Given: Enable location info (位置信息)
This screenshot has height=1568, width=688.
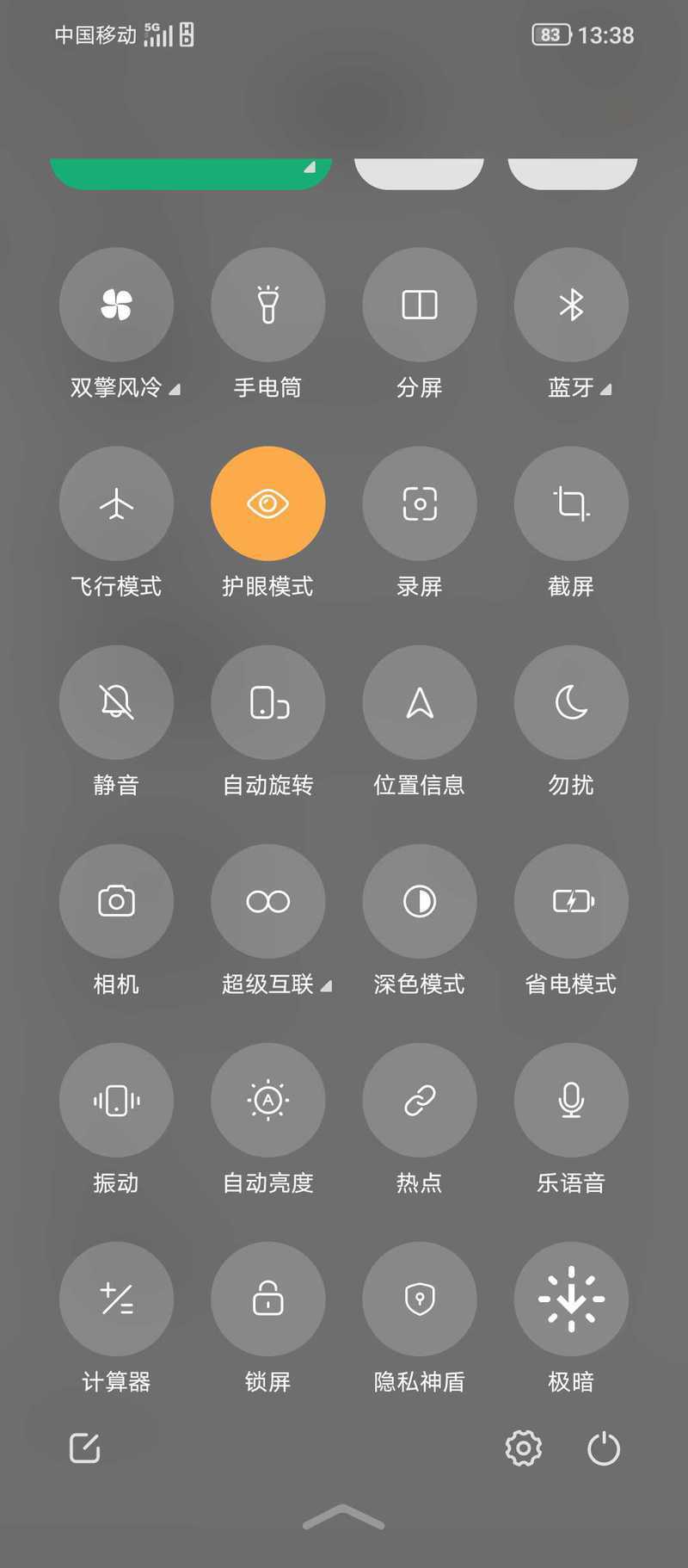Looking at the screenshot, I should click(420, 702).
